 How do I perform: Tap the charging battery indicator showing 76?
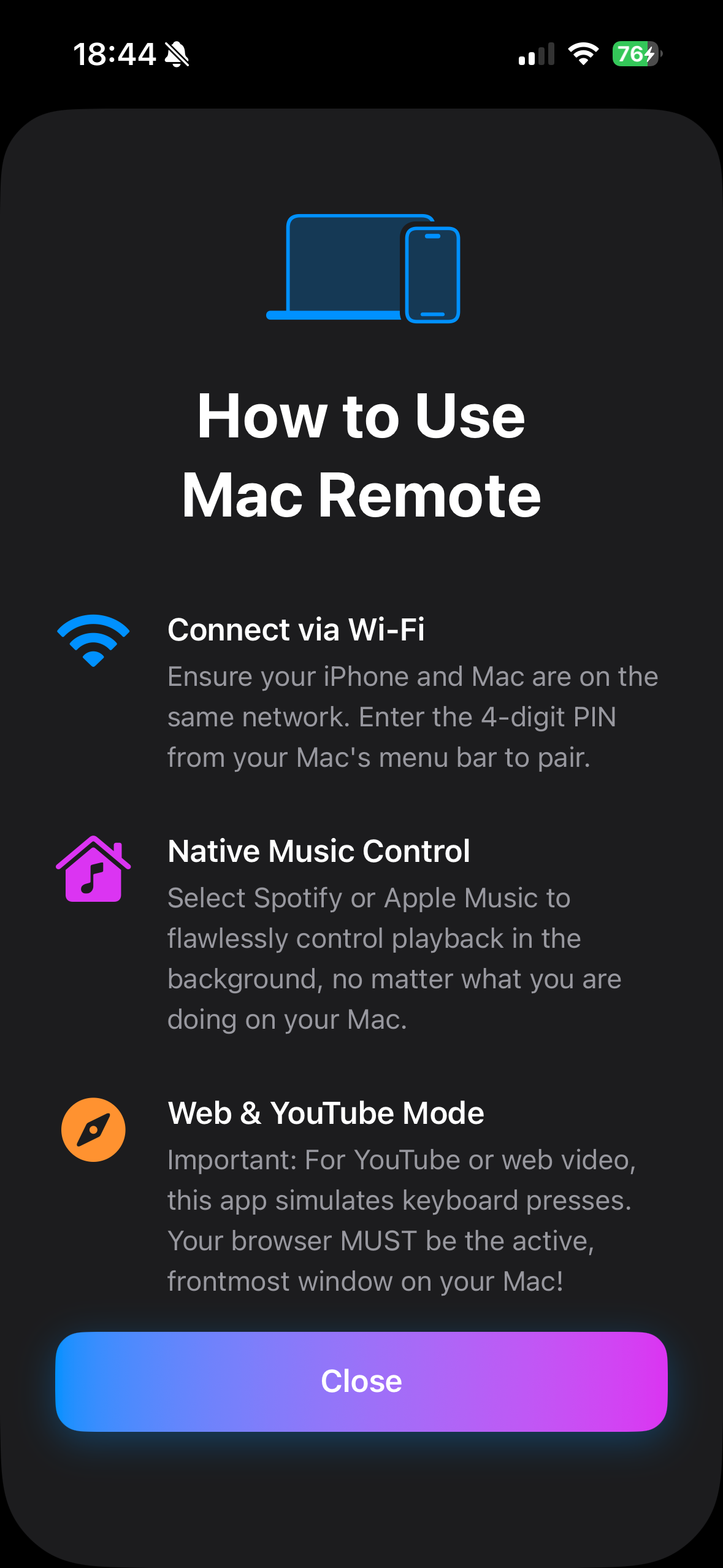(x=634, y=55)
